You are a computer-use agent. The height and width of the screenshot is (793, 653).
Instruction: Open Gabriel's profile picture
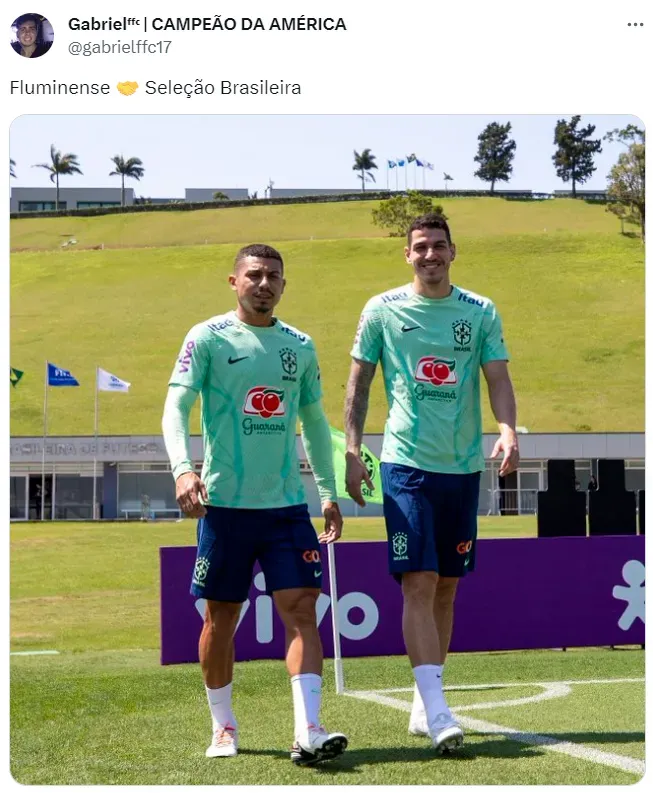pyautogui.click(x=32, y=35)
